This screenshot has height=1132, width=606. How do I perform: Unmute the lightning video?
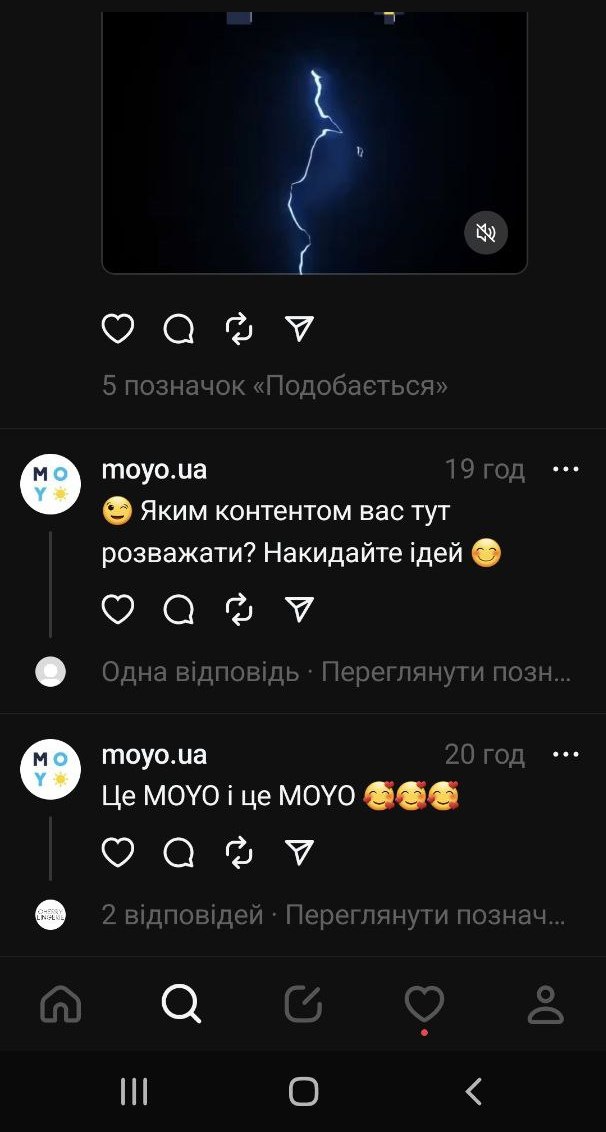pos(486,233)
